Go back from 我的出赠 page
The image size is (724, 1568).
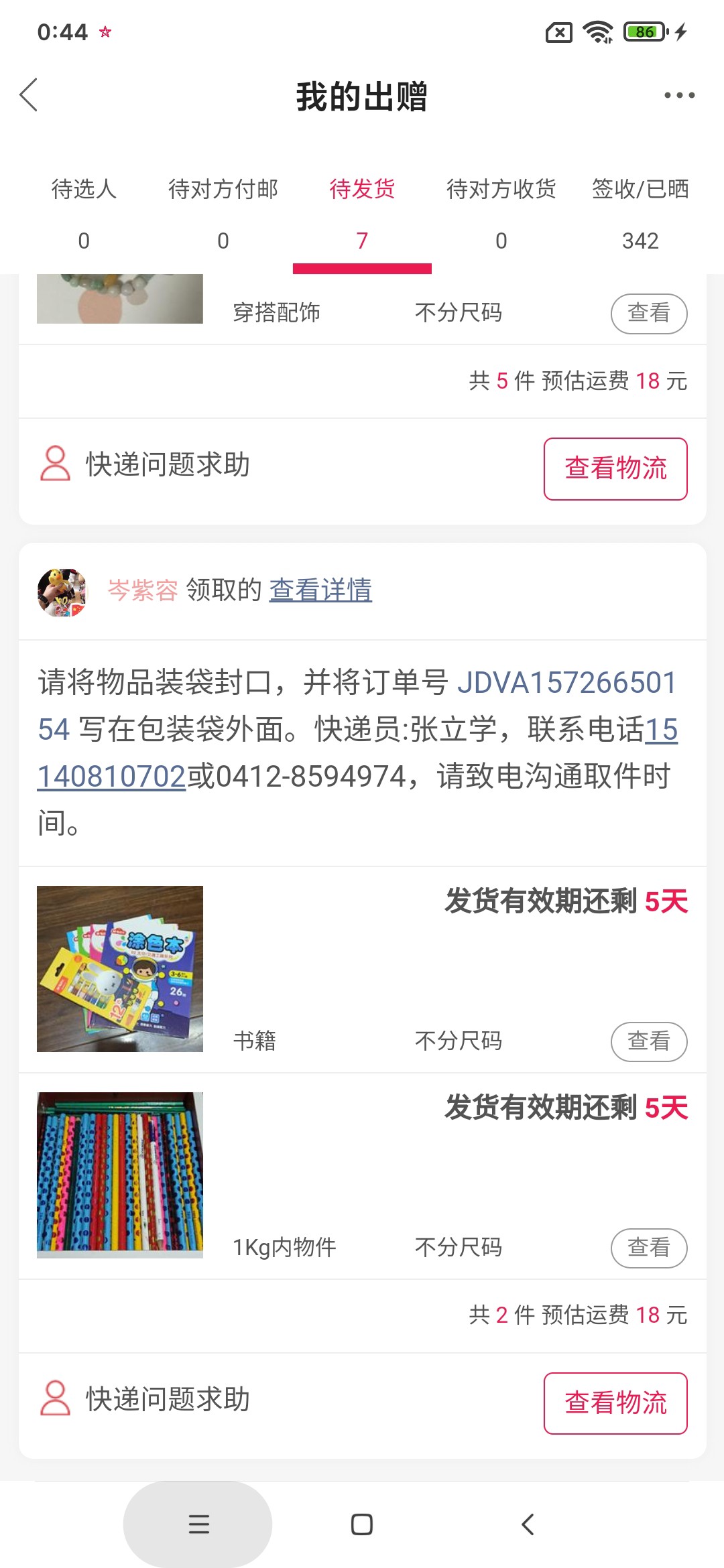29,94
